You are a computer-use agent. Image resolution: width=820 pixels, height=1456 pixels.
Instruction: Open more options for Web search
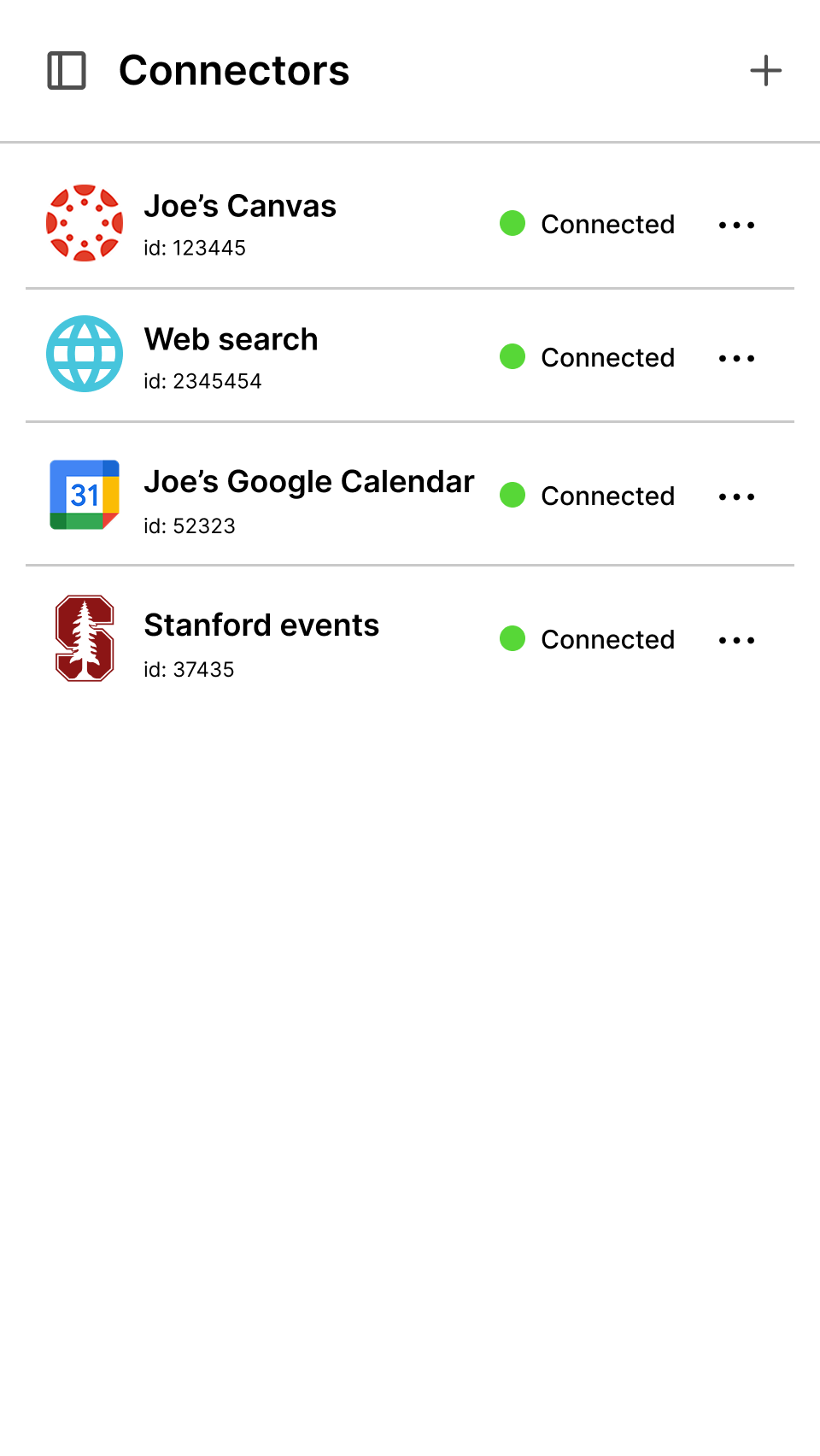pyautogui.click(x=736, y=359)
